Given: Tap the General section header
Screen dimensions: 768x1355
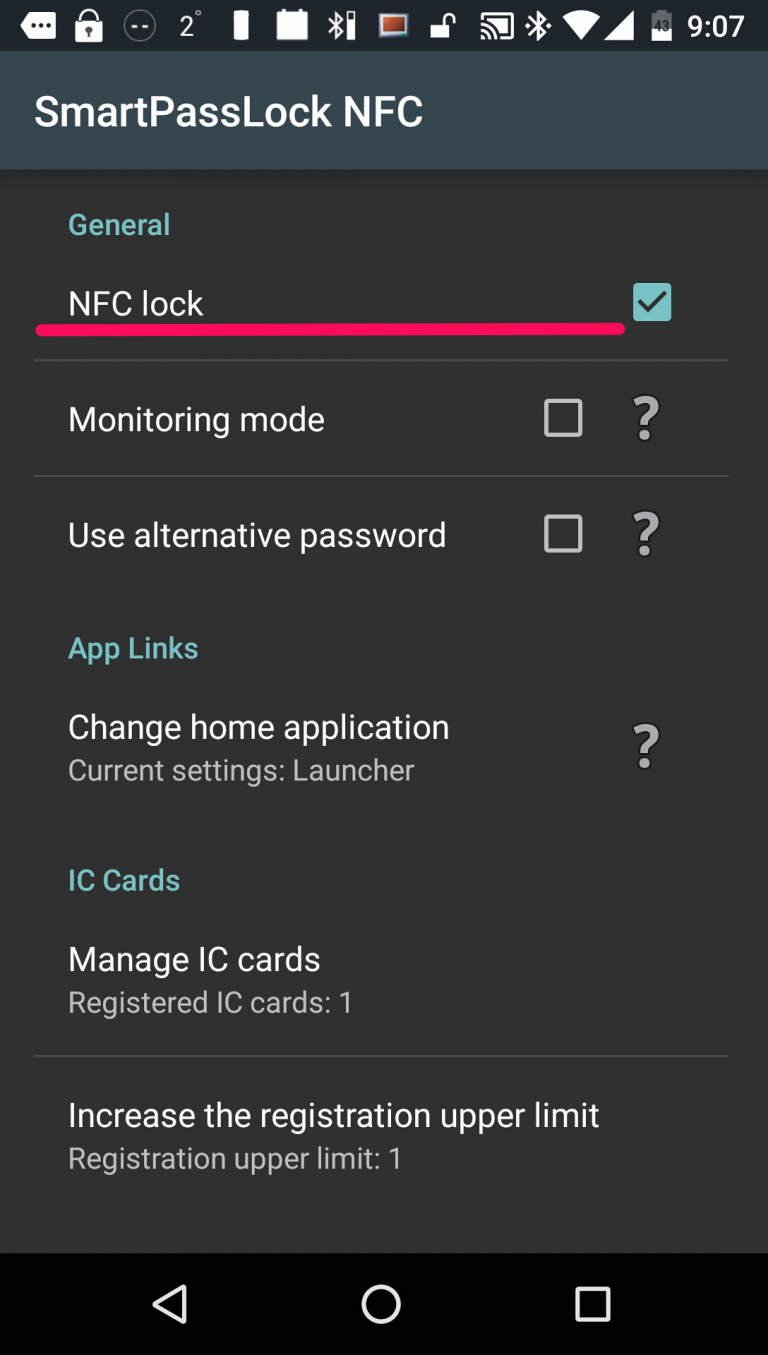Looking at the screenshot, I should pos(118,224).
